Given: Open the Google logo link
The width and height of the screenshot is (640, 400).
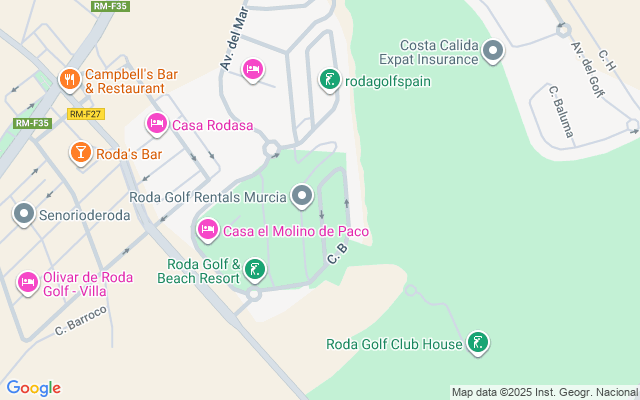Looking at the screenshot, I should pos(33,388).
